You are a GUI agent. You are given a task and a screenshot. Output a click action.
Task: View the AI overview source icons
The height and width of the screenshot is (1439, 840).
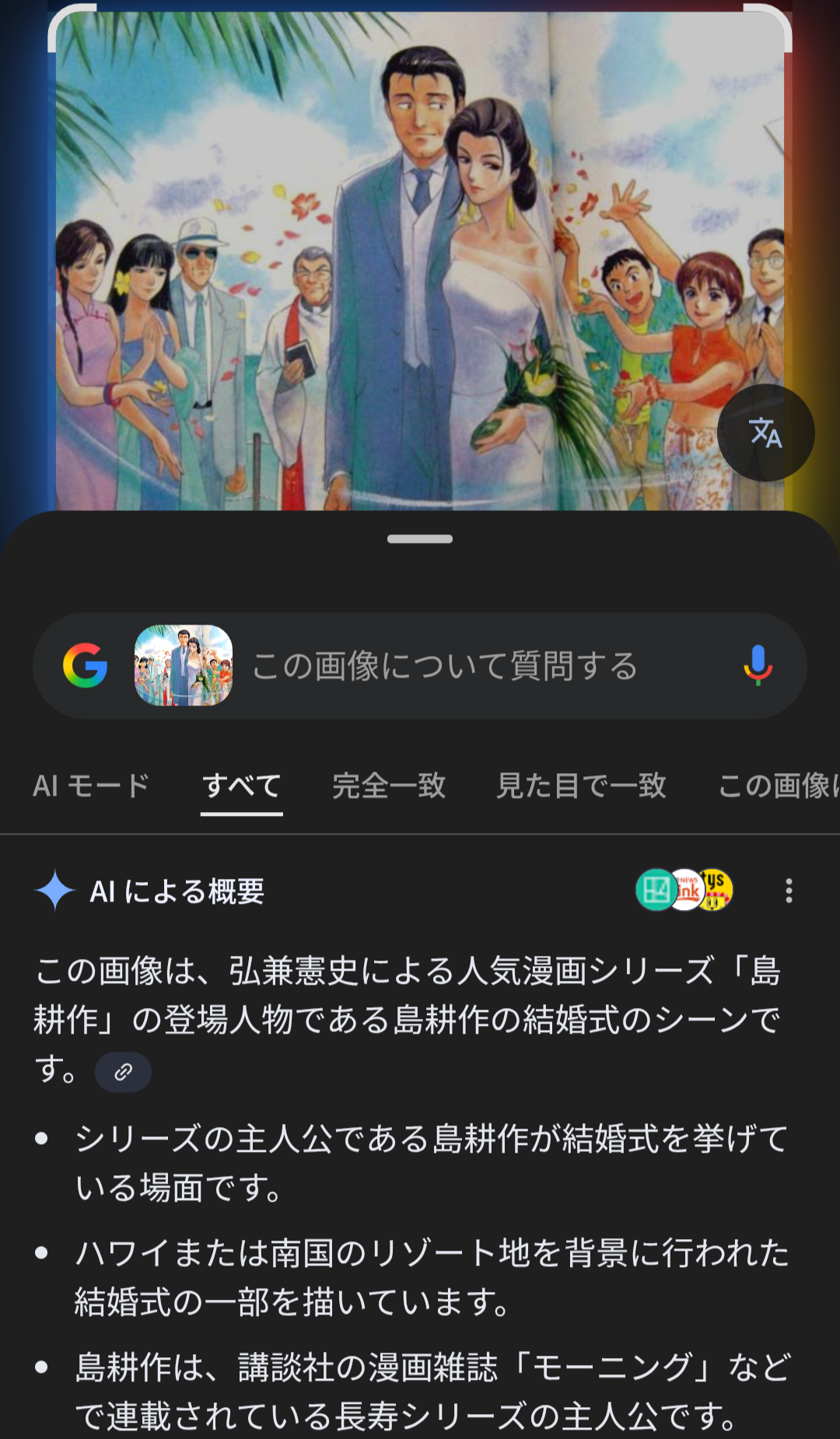[684, 890]
